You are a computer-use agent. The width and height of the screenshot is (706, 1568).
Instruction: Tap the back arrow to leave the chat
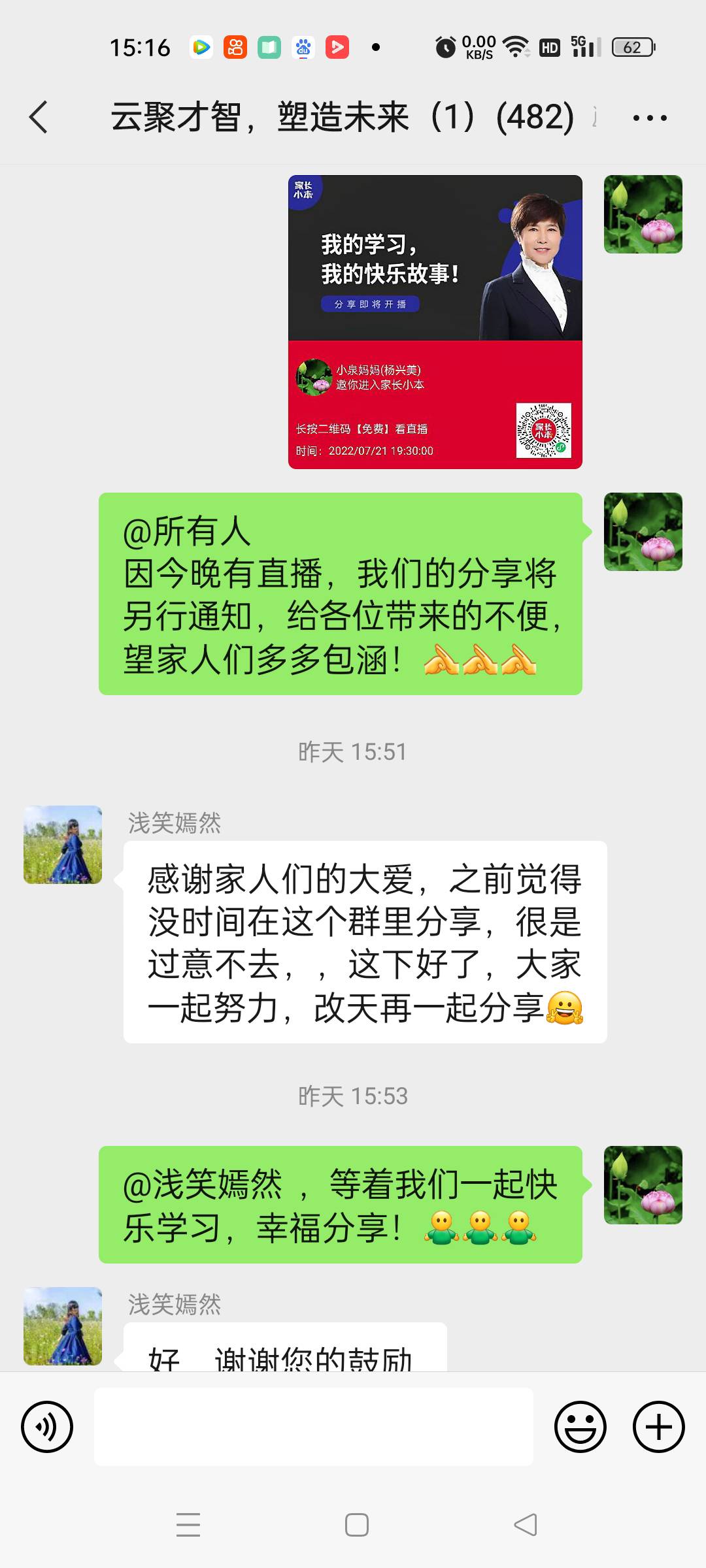(37, 118)
